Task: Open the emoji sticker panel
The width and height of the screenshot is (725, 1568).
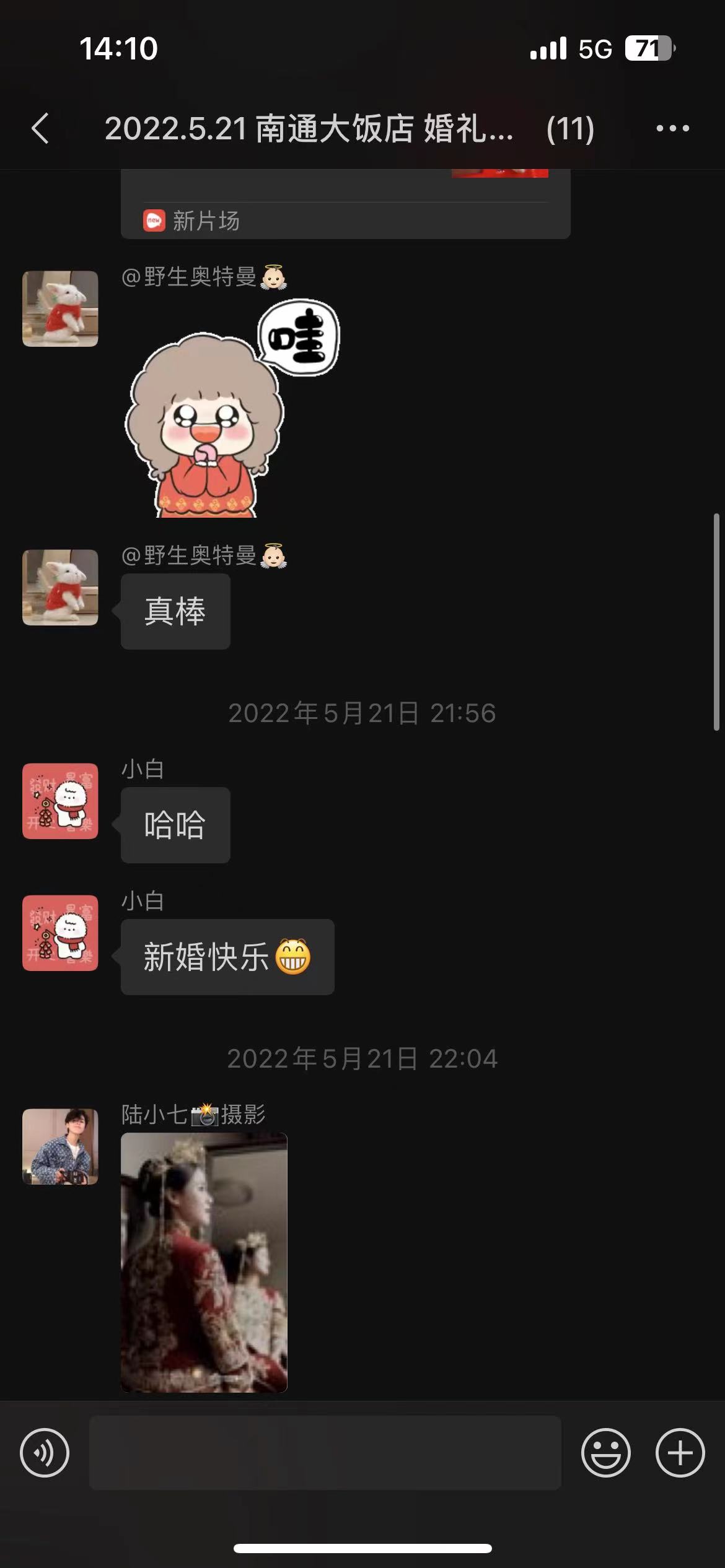Action: (605, 1453)
